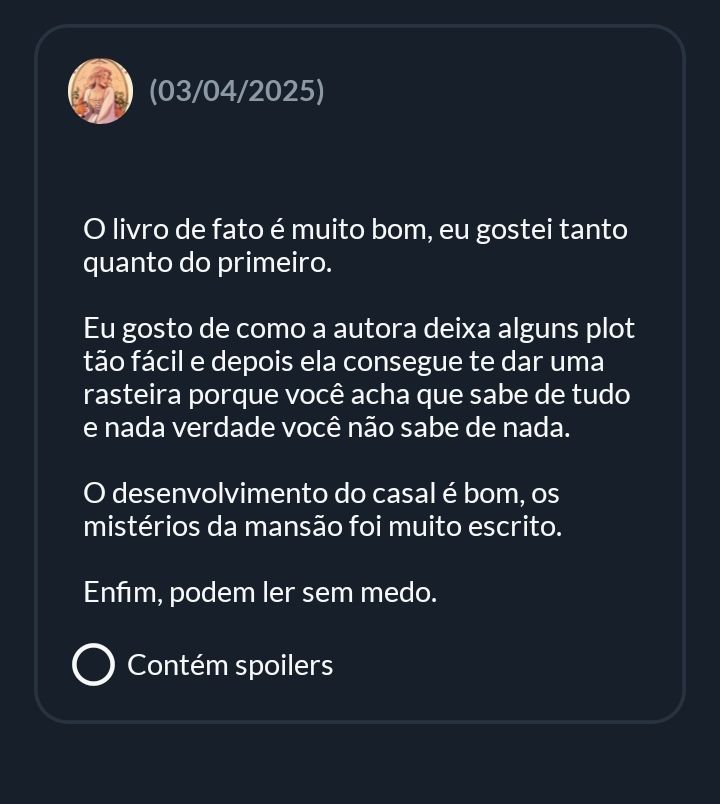Screen dimensions: 720x804
Task: Open the reviewer's profile avatar
Action: [x=100, y=91]
